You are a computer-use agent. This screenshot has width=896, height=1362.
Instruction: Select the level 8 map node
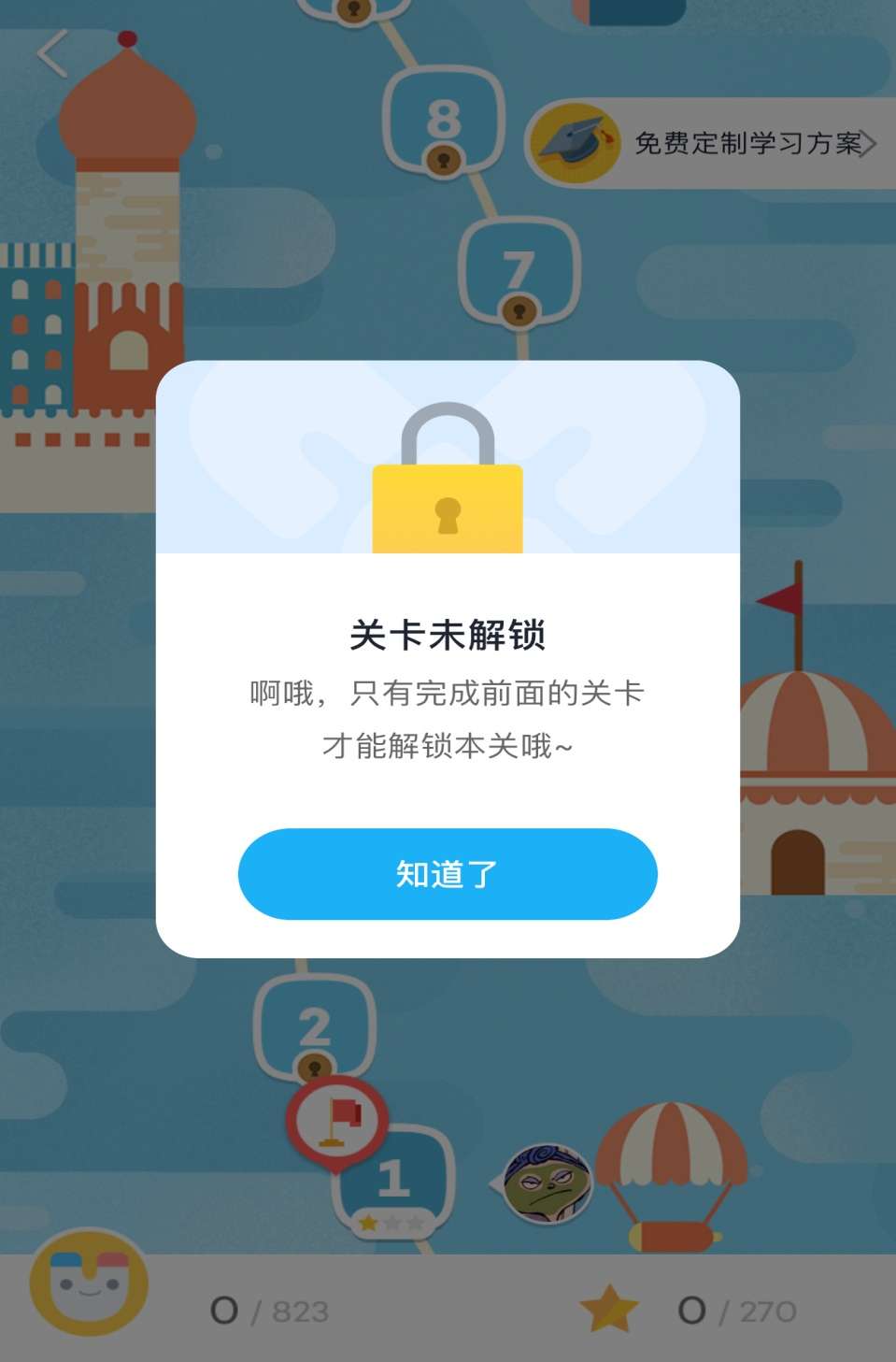click(x=443, y=122)
